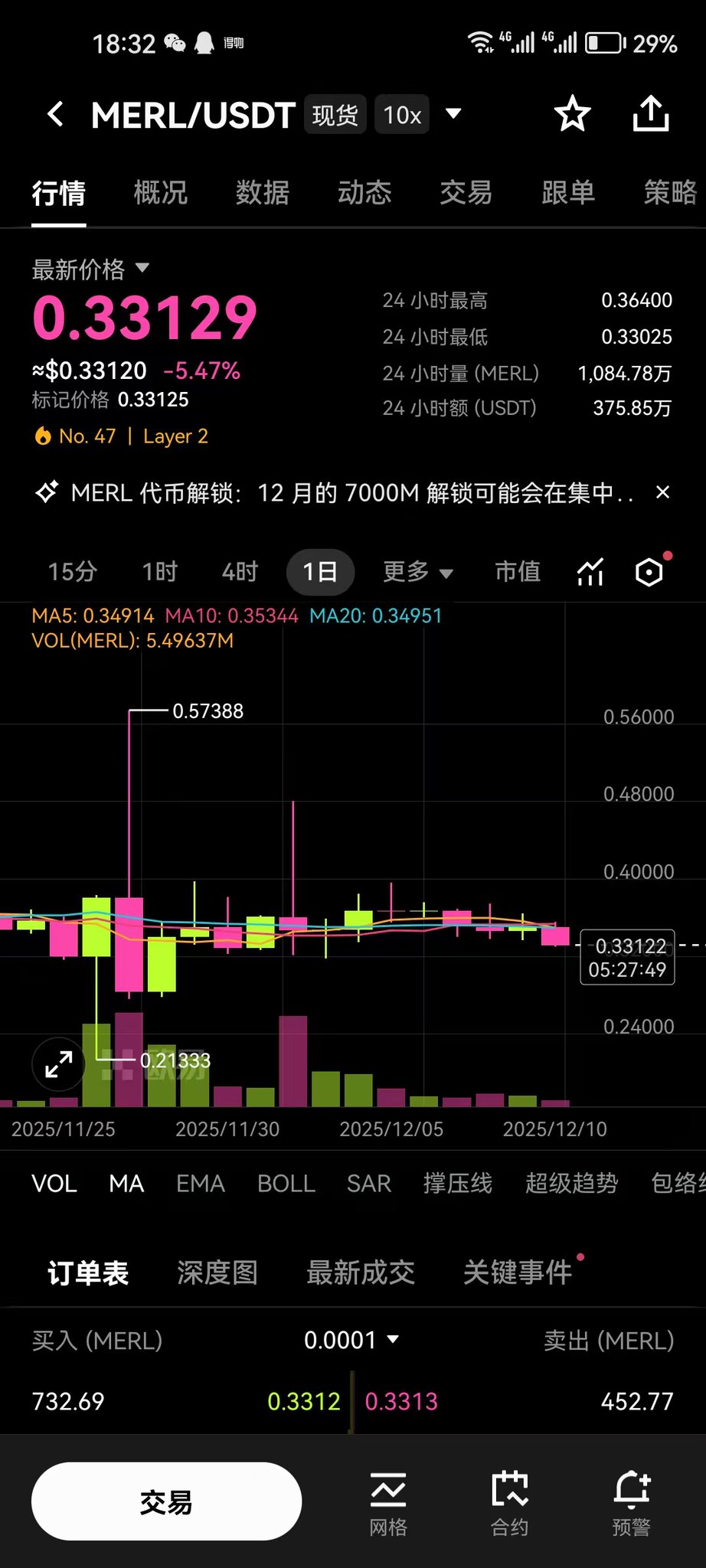706x1568 pixels.
Task: Open the chart settings hexagon icon
Action: tap(649, 571)
